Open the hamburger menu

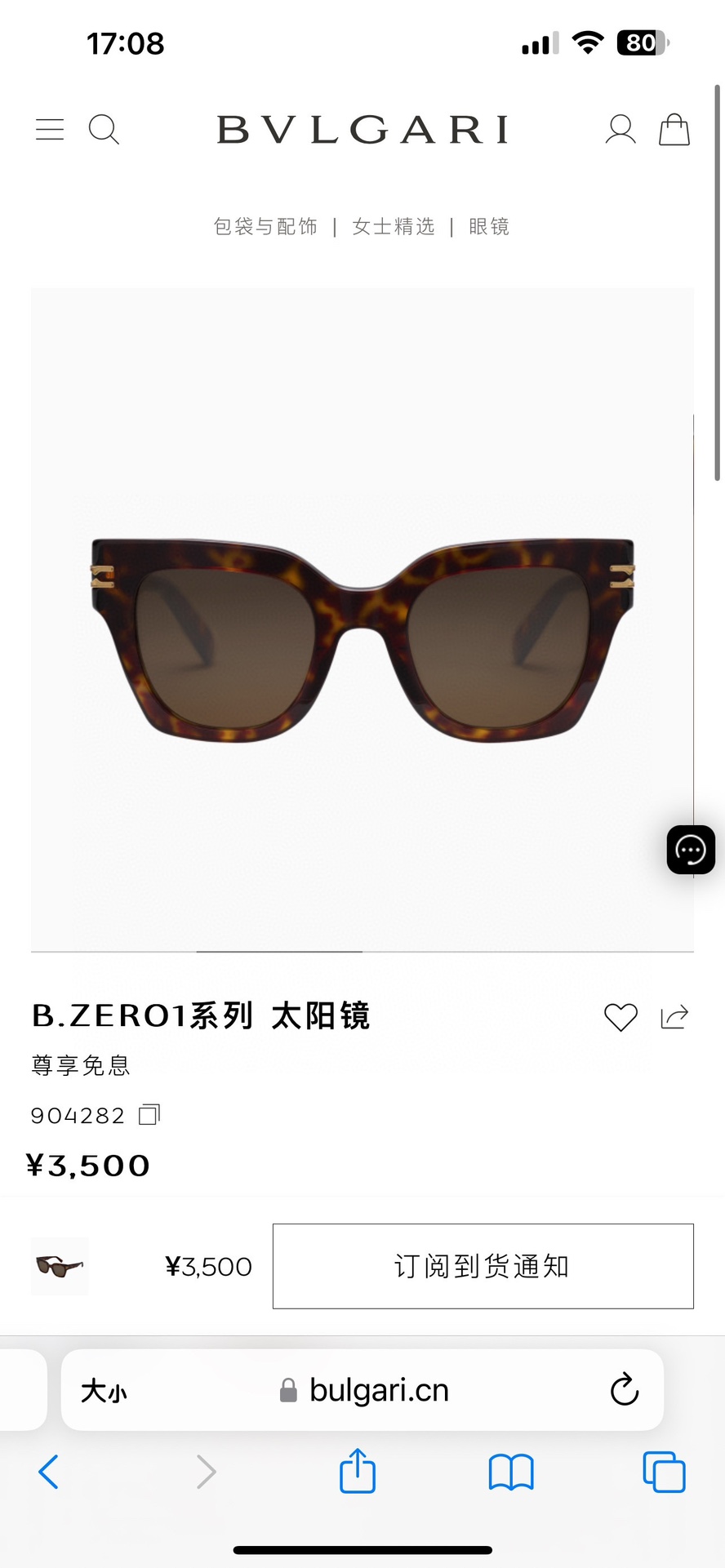pyautogui.click(x=50, y=130)
